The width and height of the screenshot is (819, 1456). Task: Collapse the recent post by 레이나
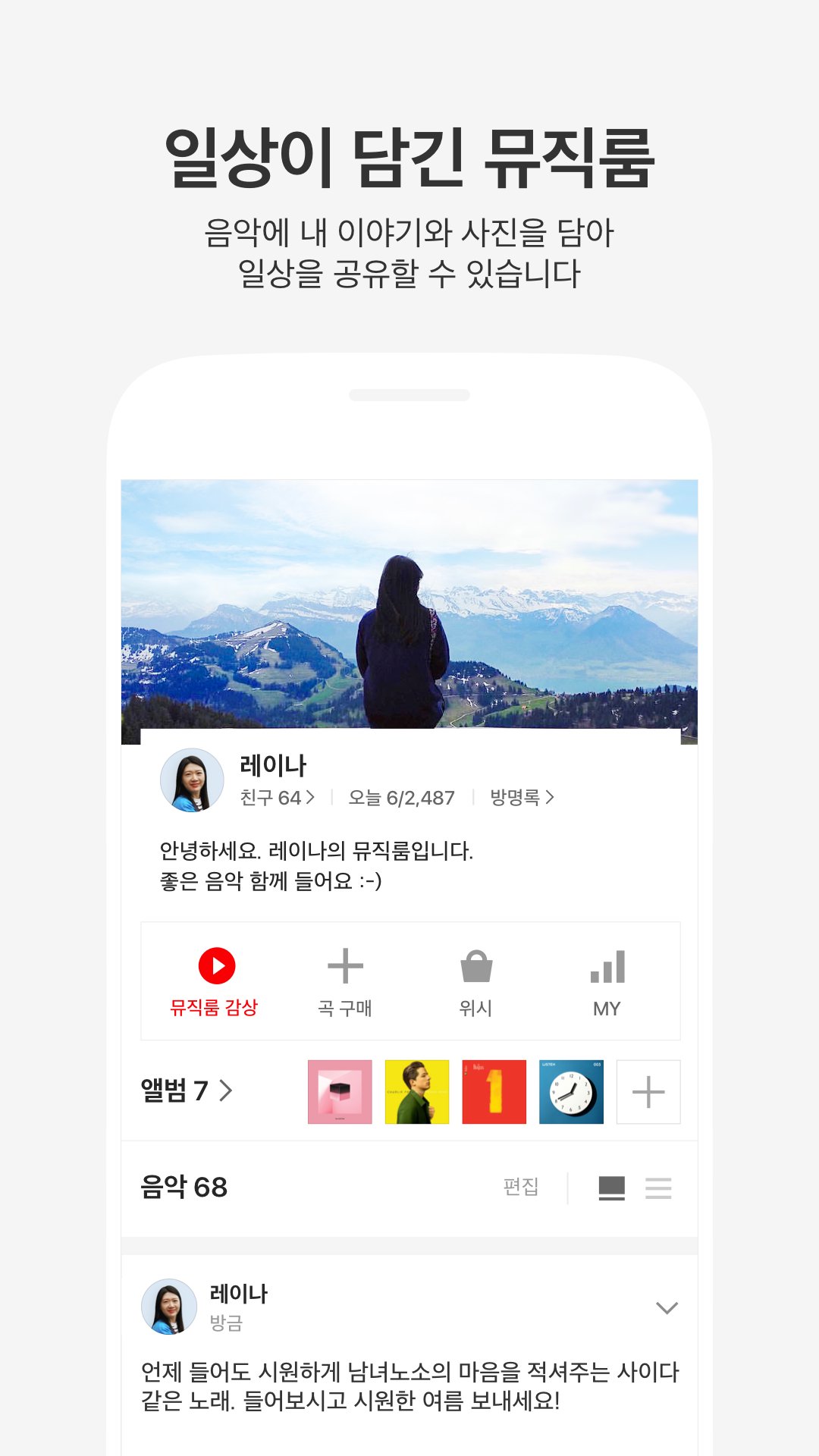667,1302
